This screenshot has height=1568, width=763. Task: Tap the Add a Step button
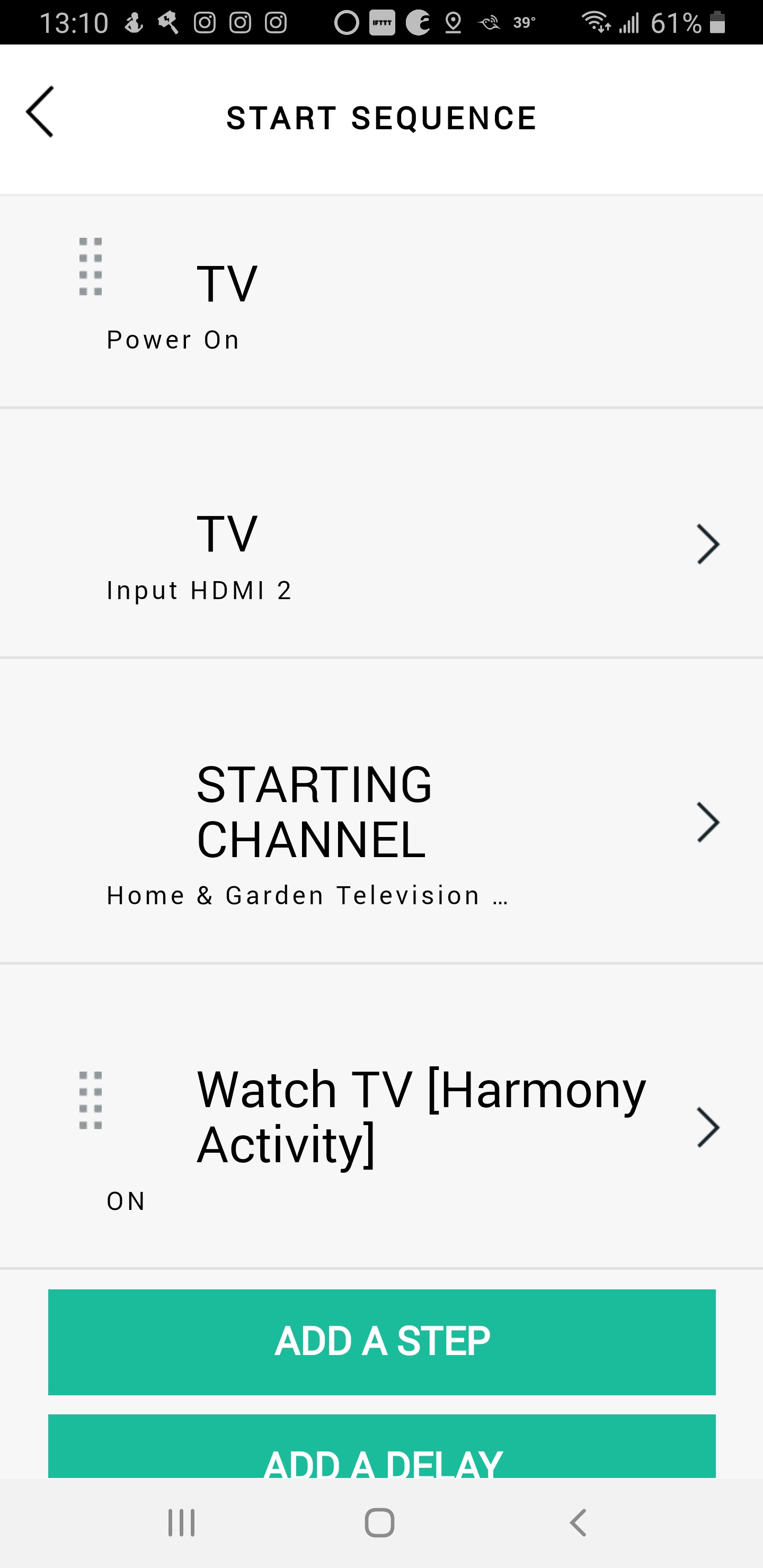coord(382,1342)
